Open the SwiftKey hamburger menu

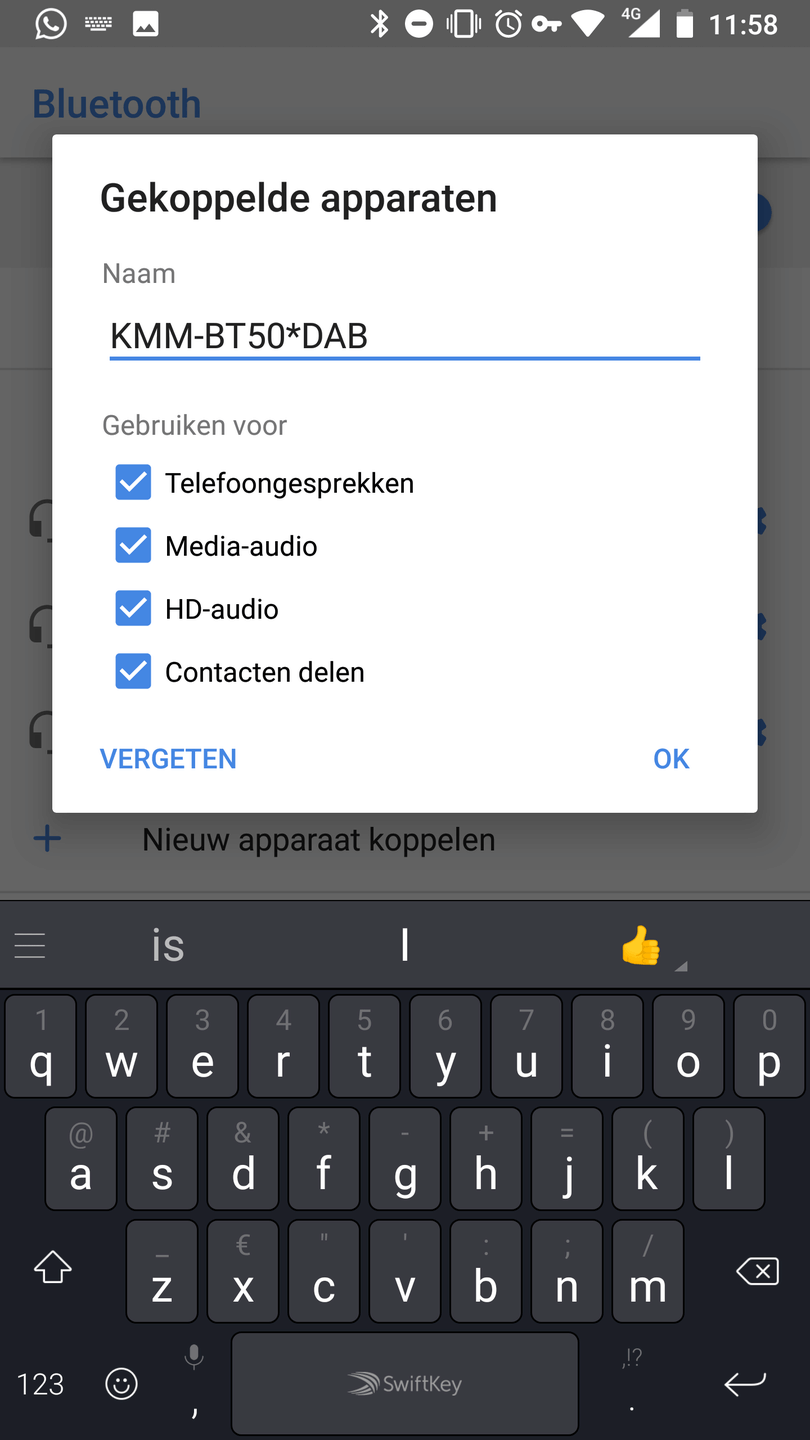tap(30, 945)
